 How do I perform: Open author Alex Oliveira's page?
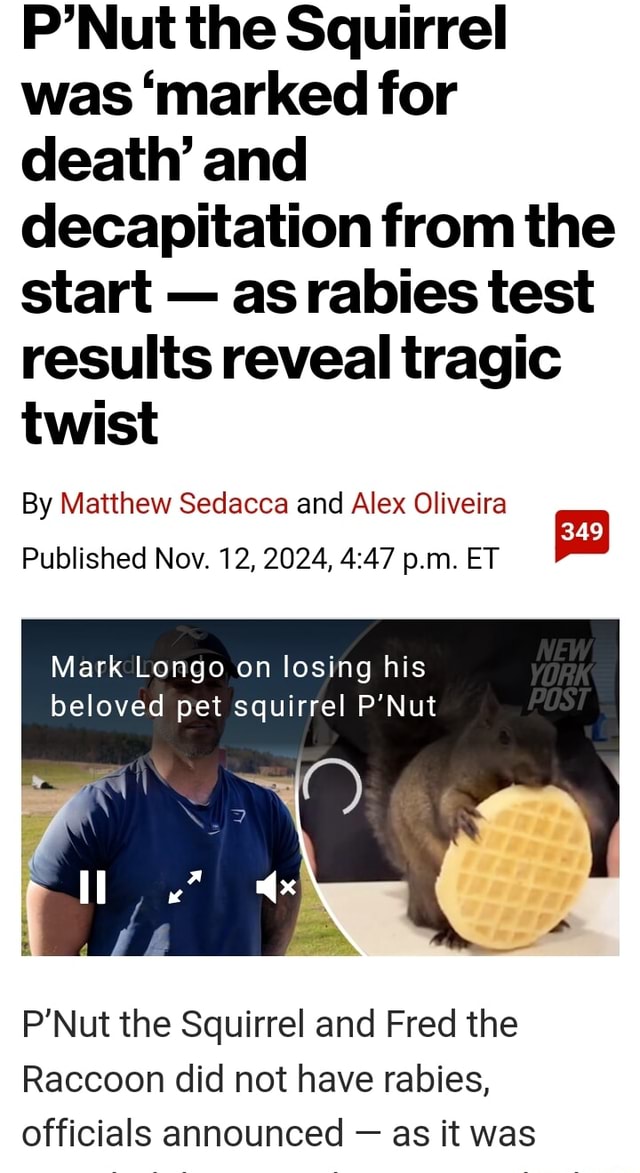pos(428,503)
